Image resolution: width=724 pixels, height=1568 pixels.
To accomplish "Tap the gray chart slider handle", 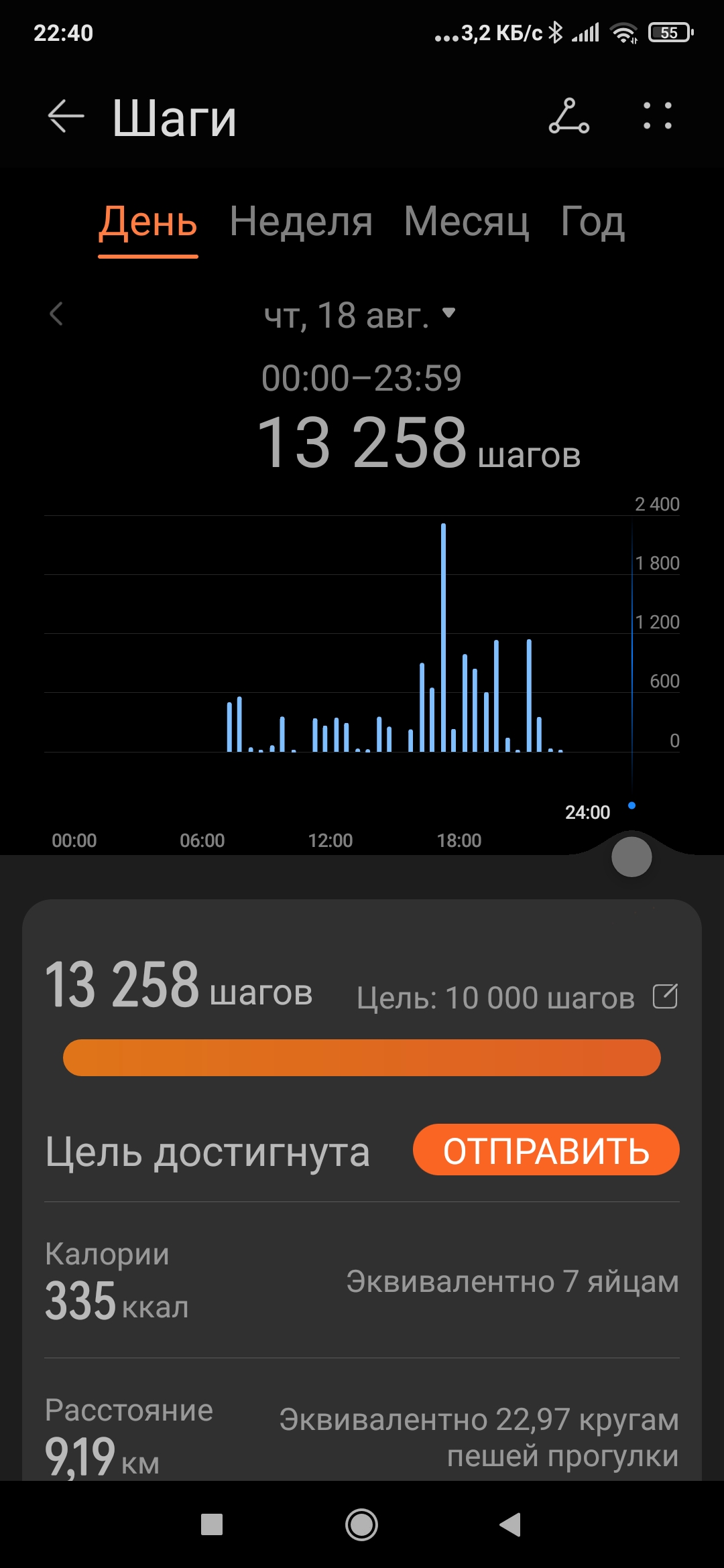I will pos(631,856).
